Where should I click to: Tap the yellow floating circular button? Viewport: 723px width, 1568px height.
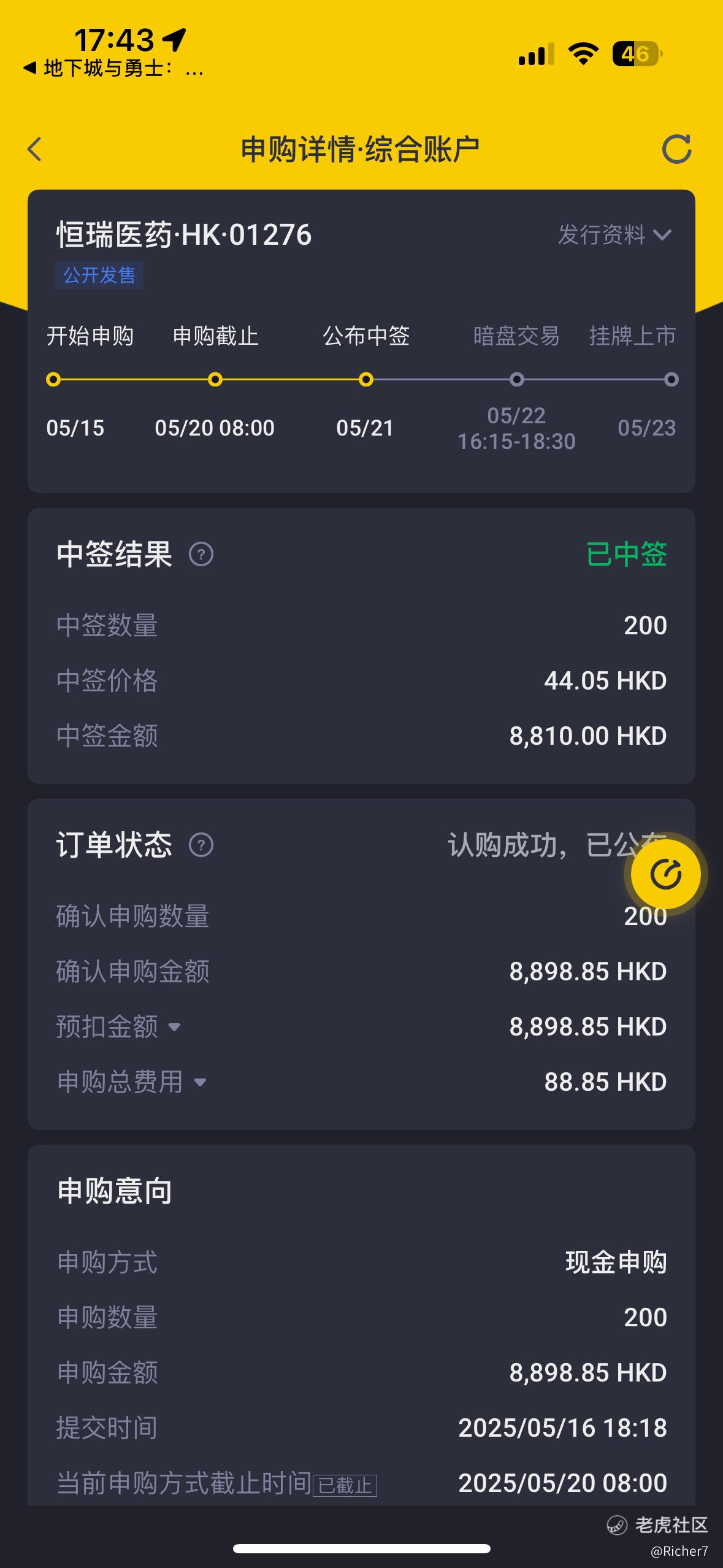666,874
